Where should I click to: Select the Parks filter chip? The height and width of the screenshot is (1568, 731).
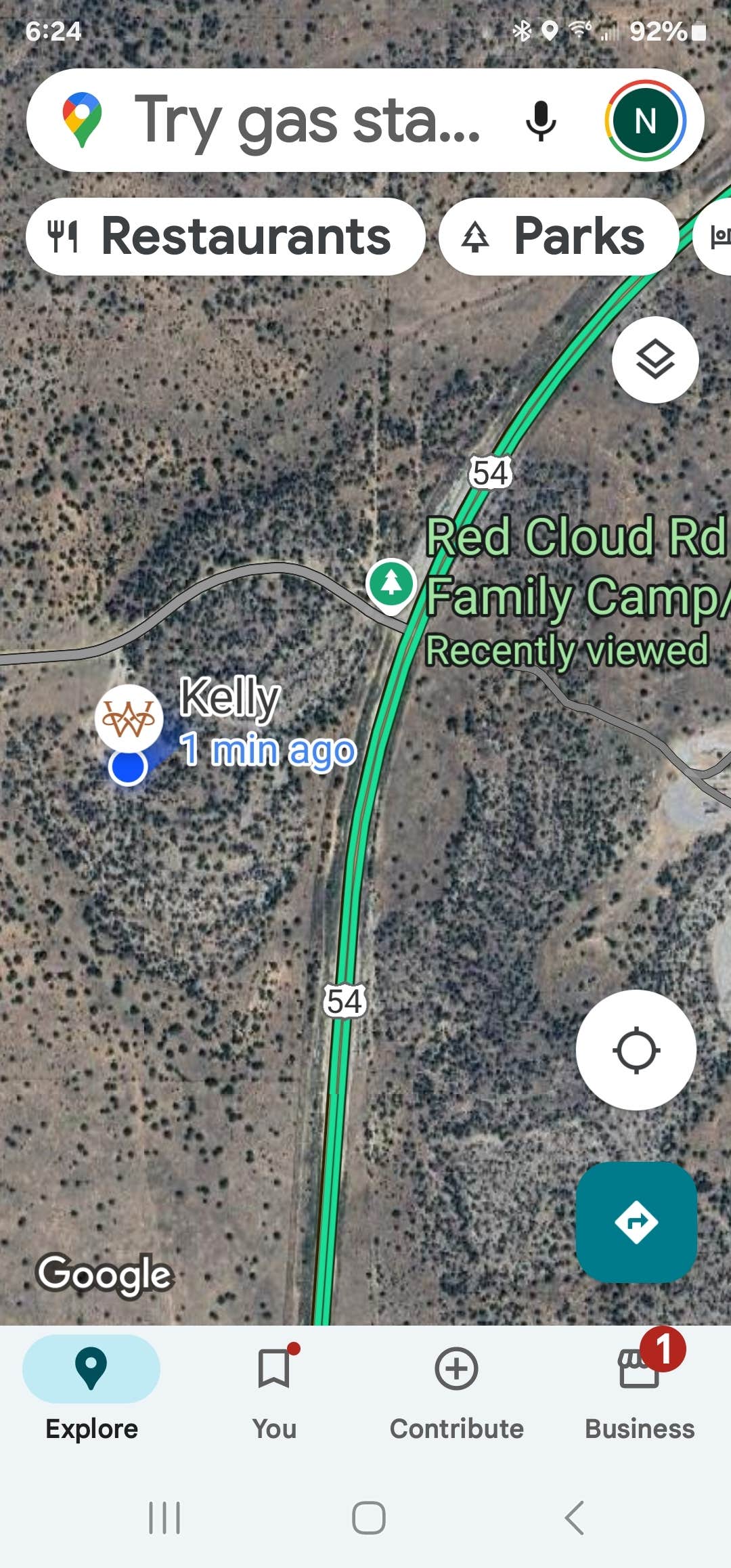point(558,237)
